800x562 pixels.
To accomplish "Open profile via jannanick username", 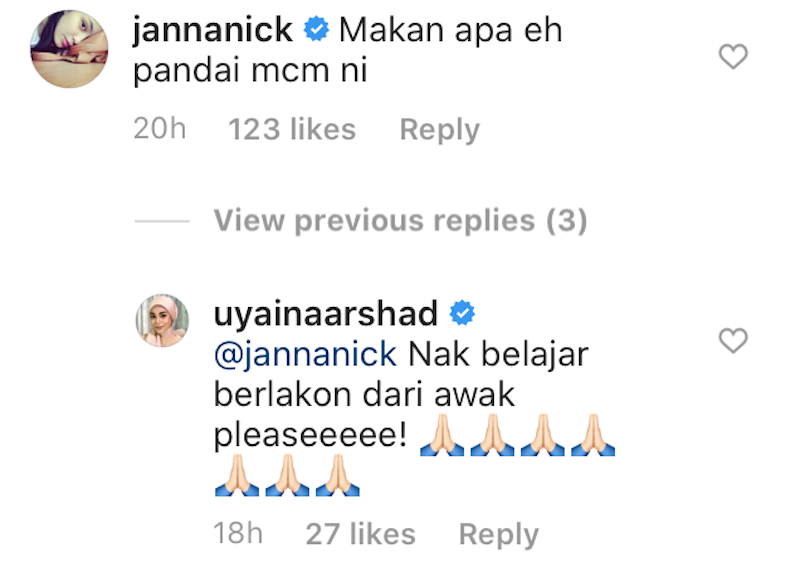I will point(213,30).
